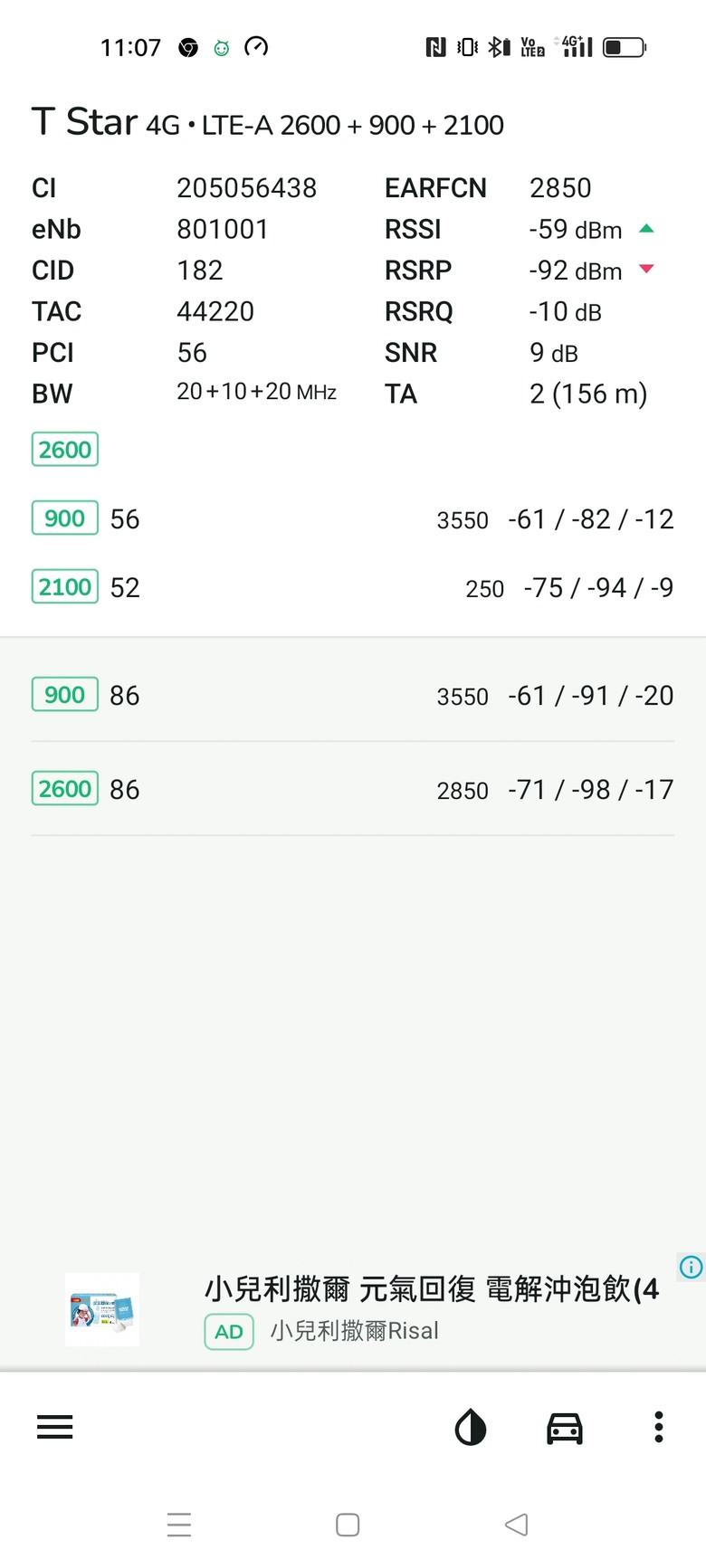Open neighbor cell row 900 with PCI 86

(353, 695)
